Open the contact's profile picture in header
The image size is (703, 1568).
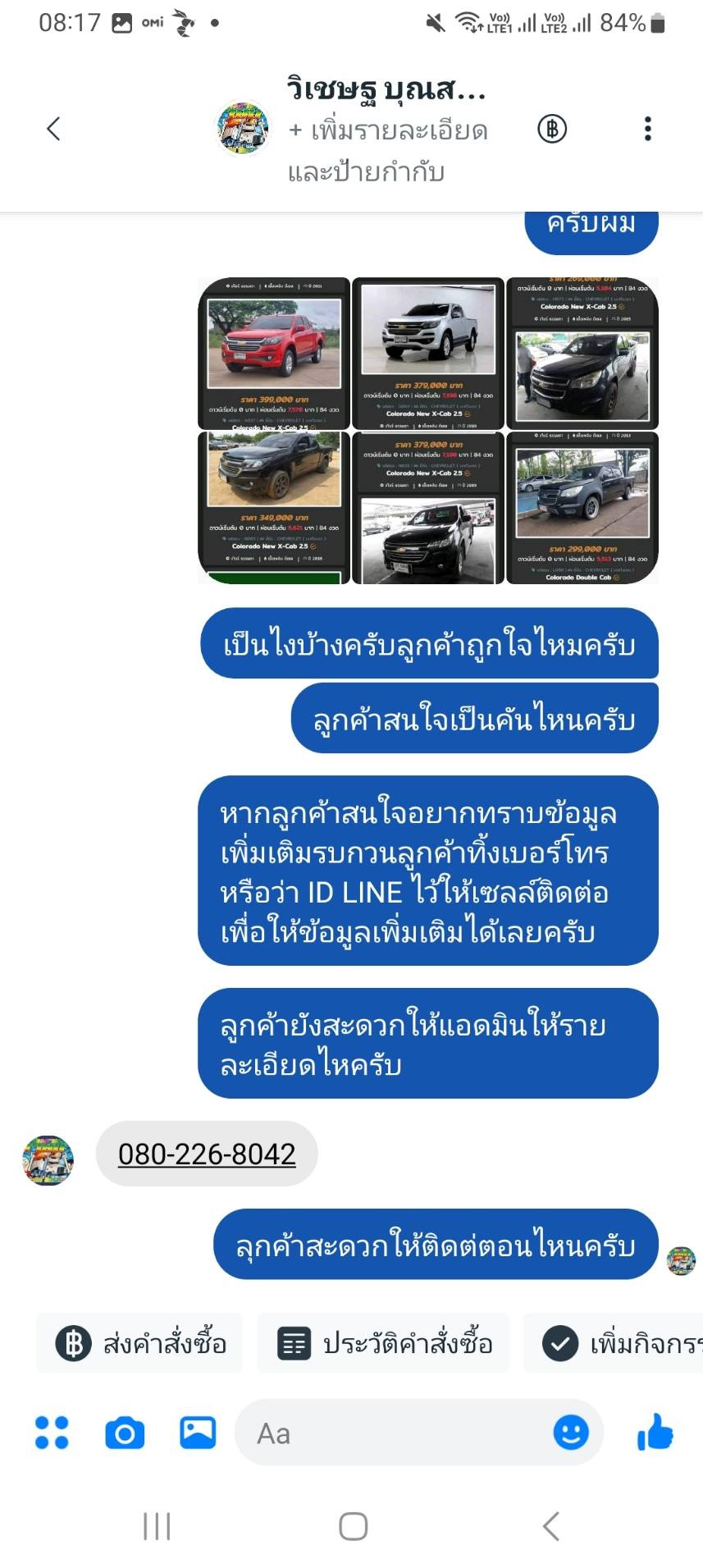(x=242, y=129)
